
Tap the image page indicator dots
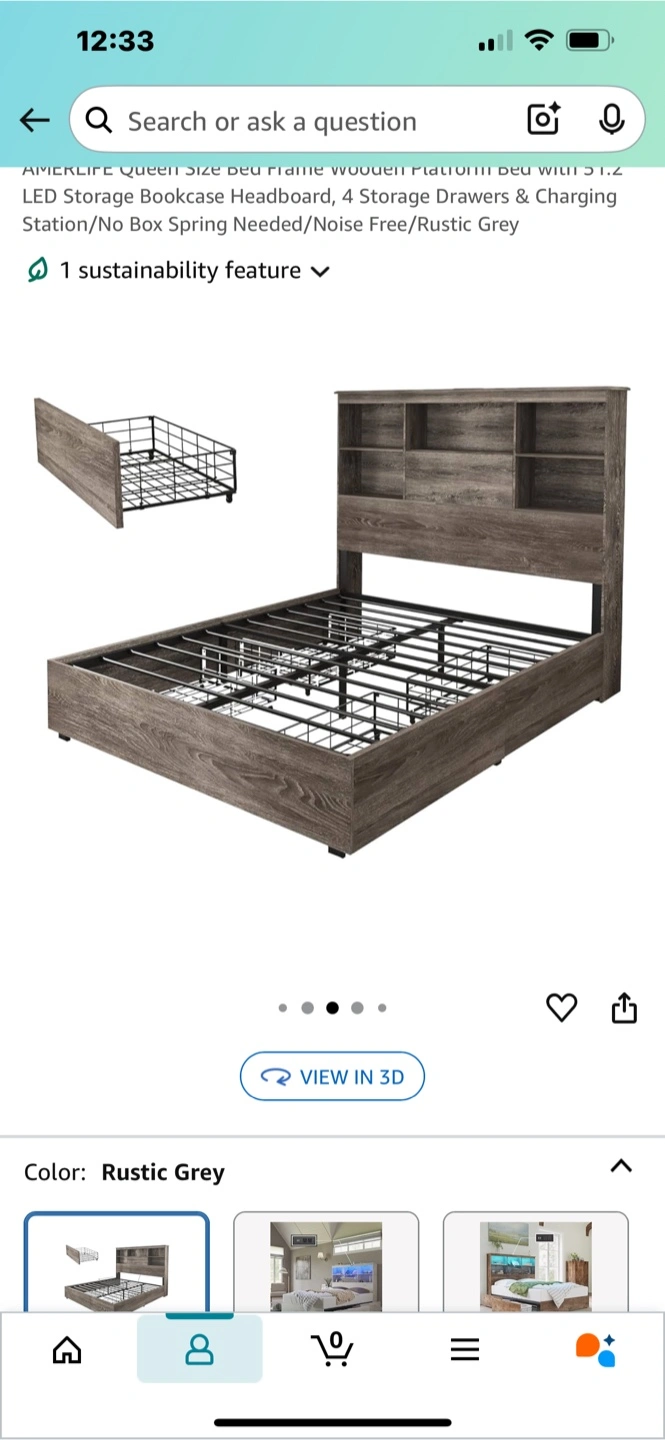coord(332,1008)
